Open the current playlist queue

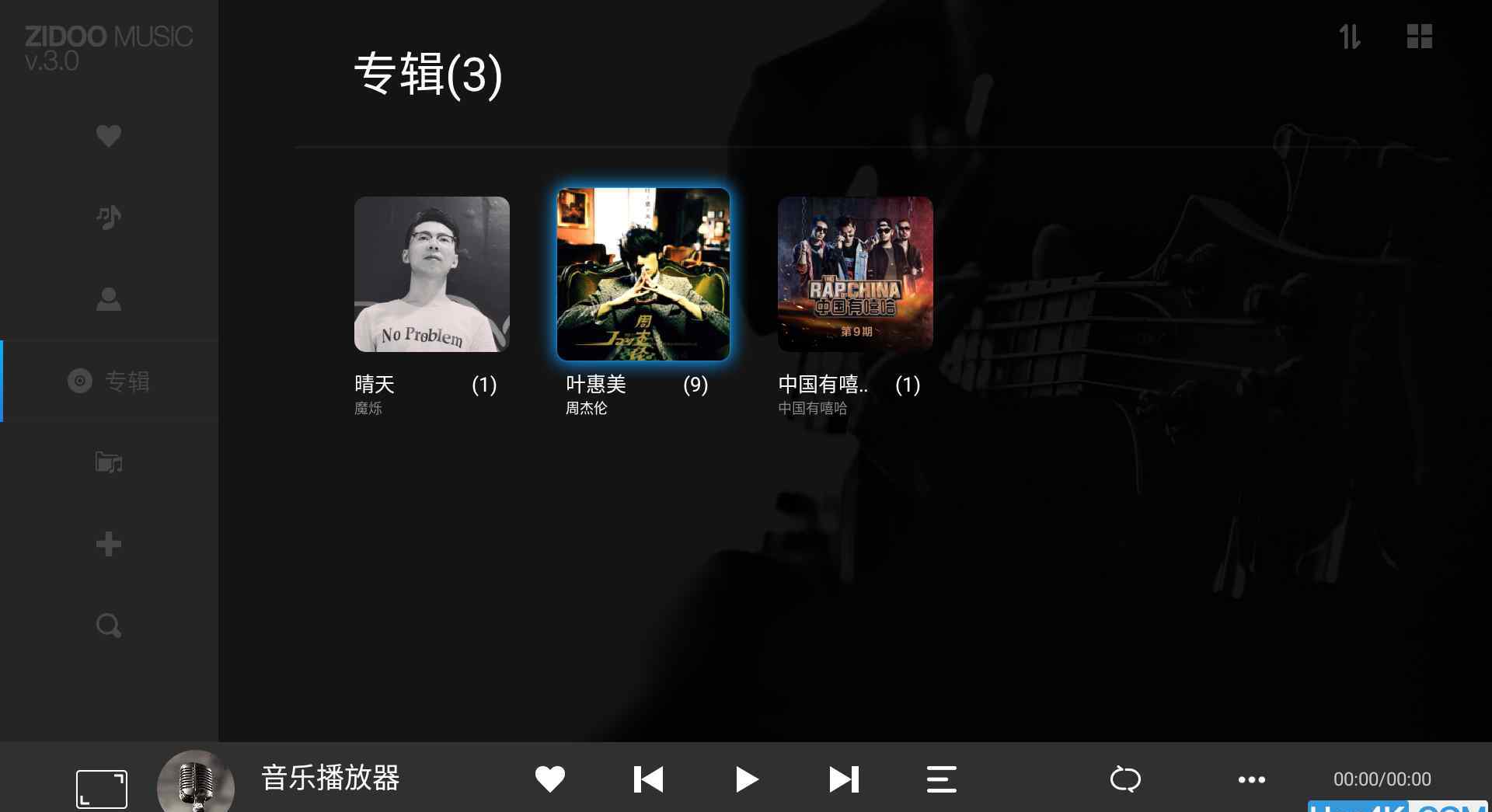[941, 779]
